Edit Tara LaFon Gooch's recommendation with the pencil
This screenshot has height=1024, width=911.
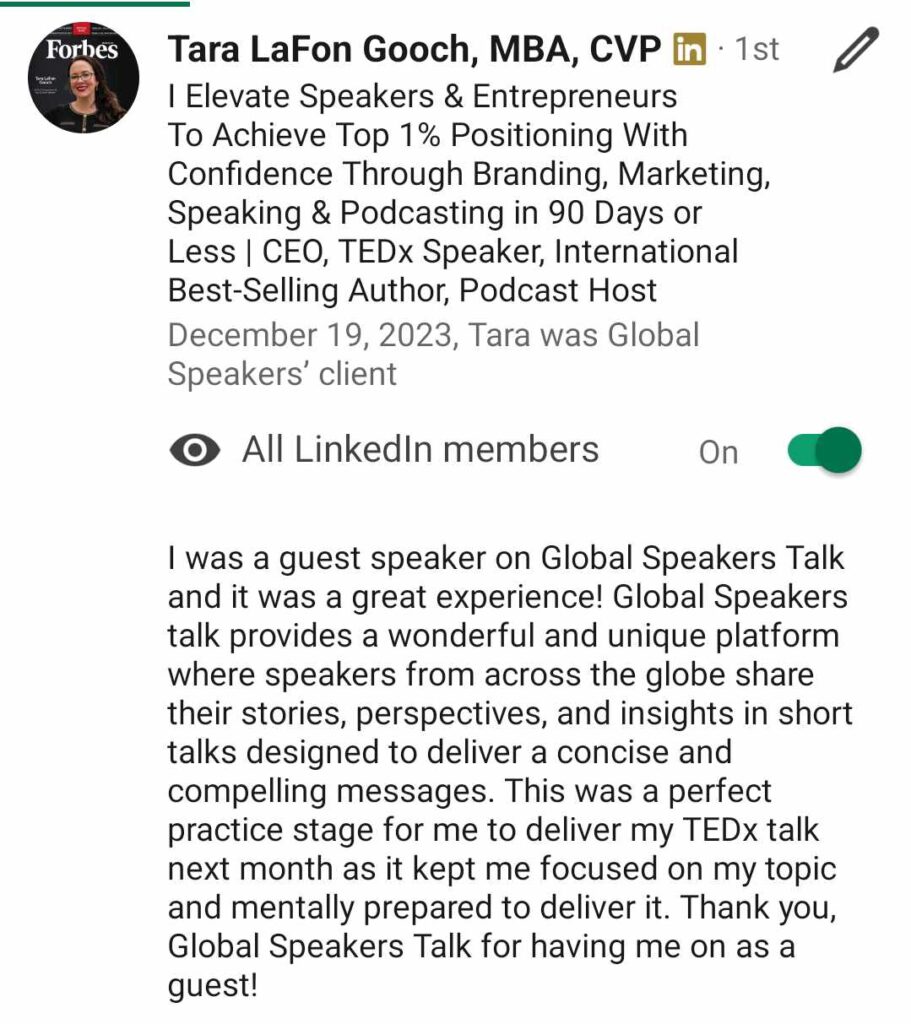(x=856, y=51)
